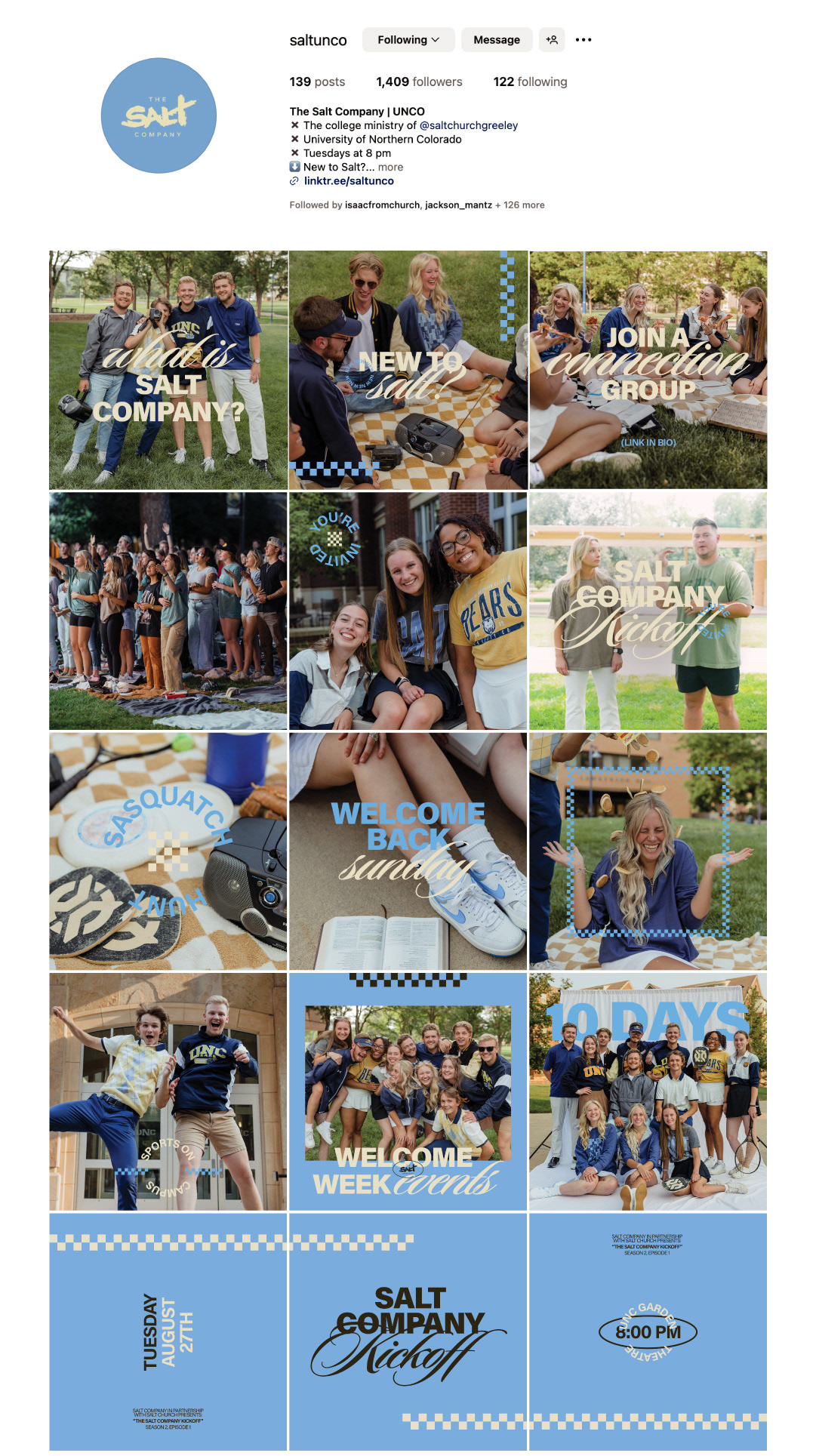Open the 'Join a Connection Group' post

pos(648,370)
